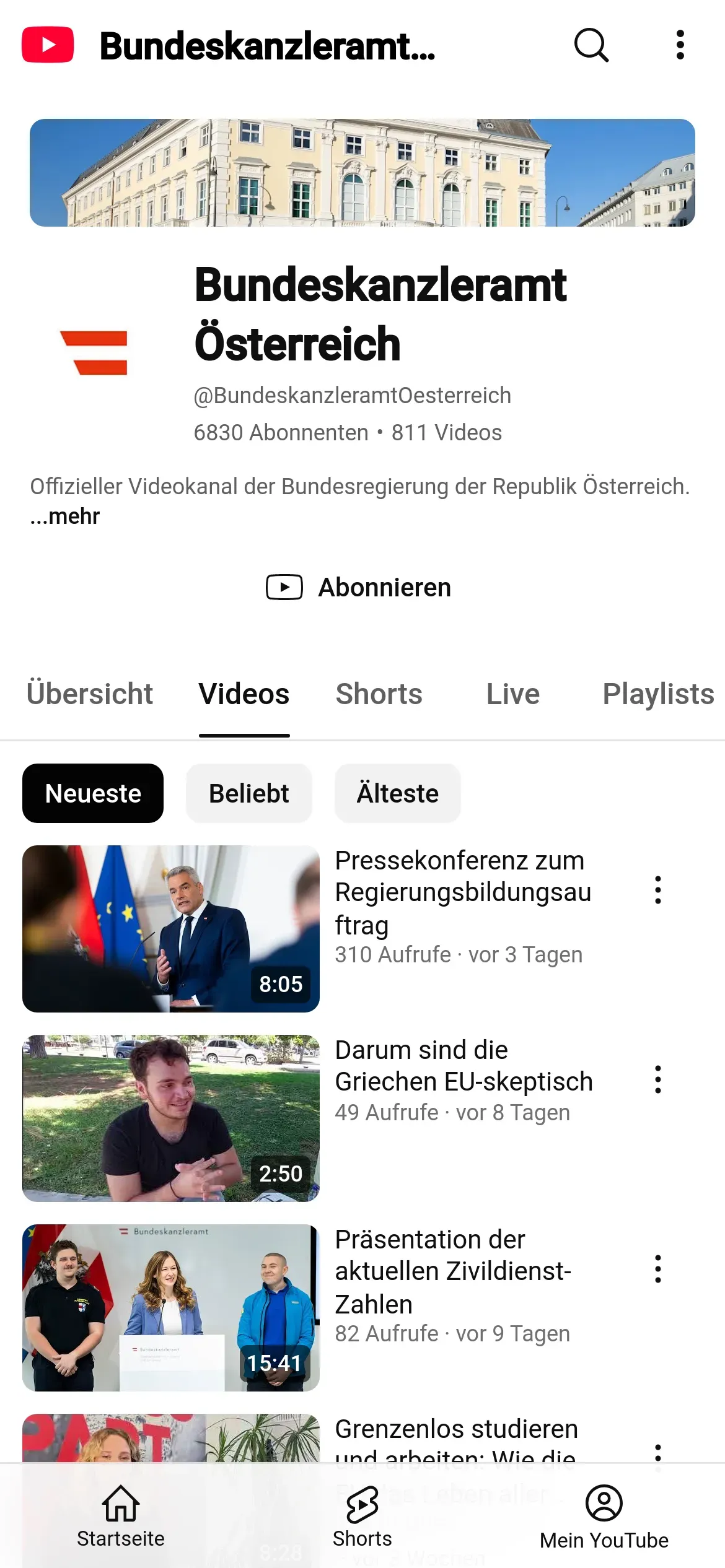Switch to the Shorts channel tab

(x=379, y=694)
